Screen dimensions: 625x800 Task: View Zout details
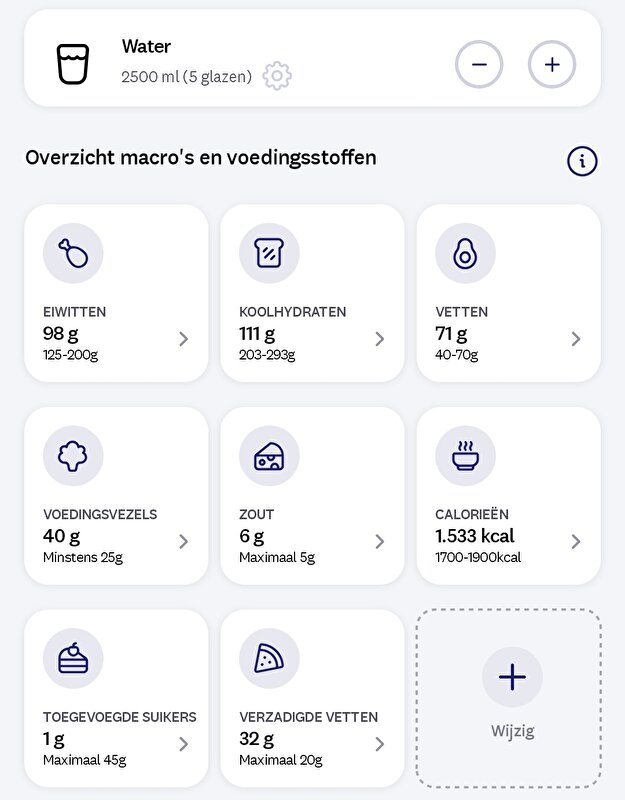(312, 496)
